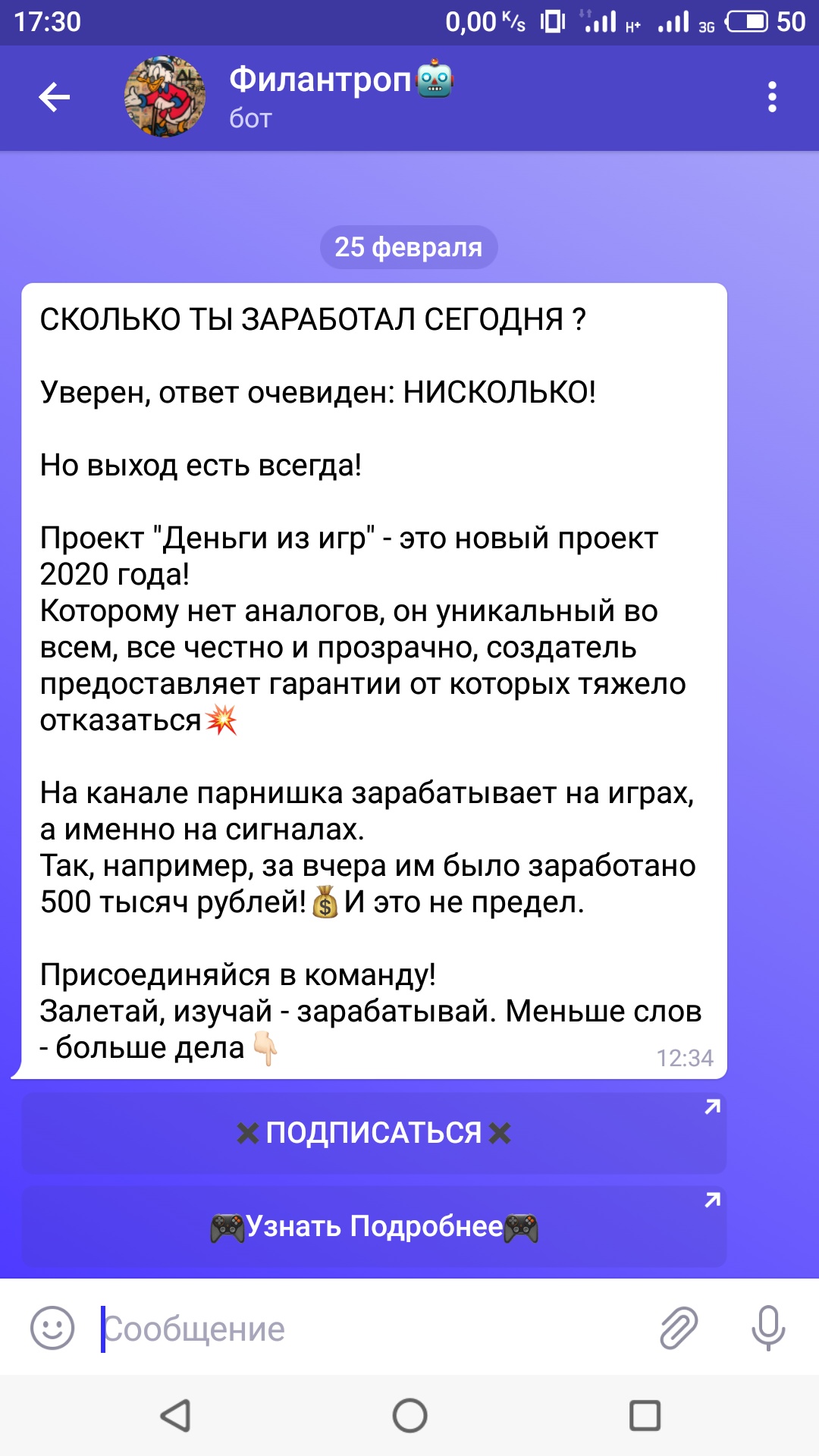This screenshot has height=1456, width=819.
Task: Attach a file with the paperclip
Action: pos(679,1328)
